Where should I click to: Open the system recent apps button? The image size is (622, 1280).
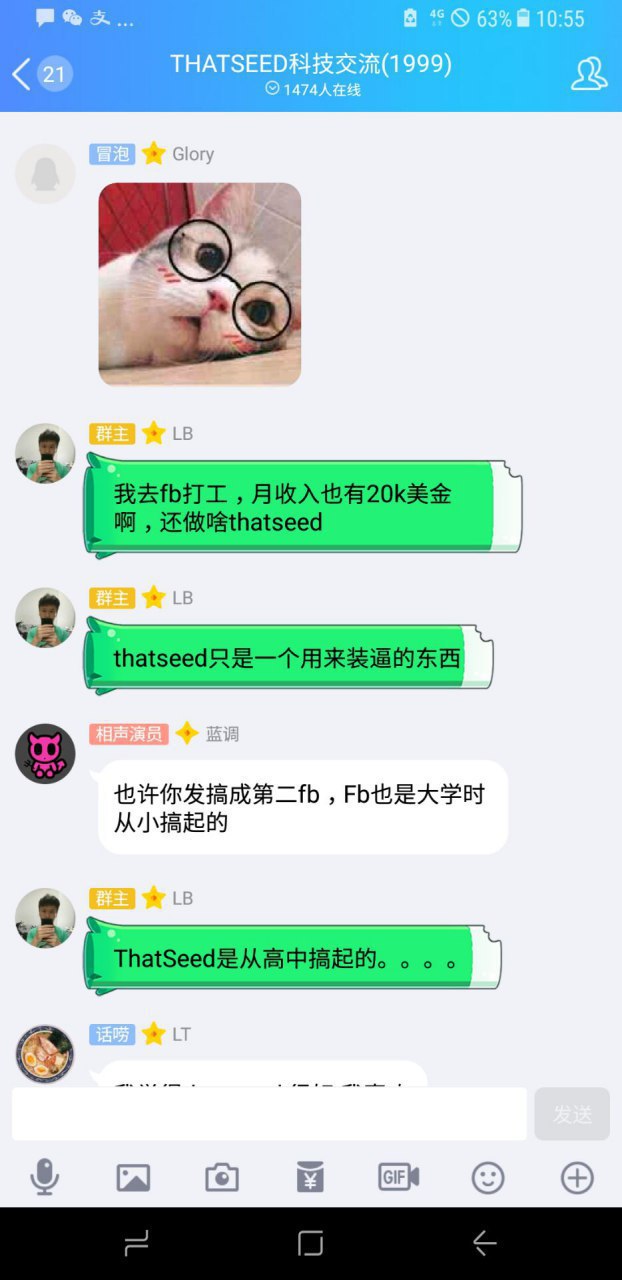coord(137,1243)
